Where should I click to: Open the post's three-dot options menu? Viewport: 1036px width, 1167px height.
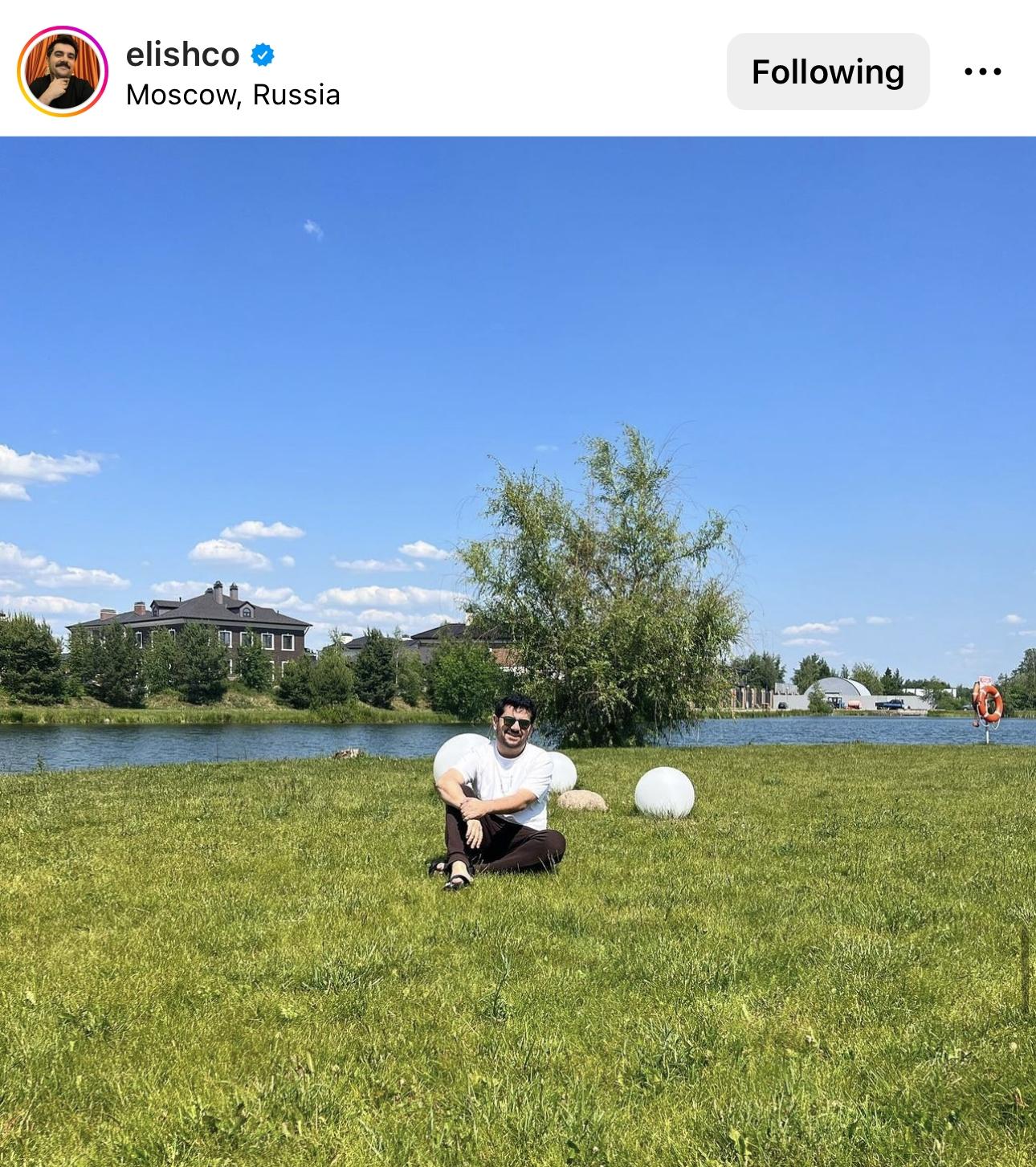point(983,71)
